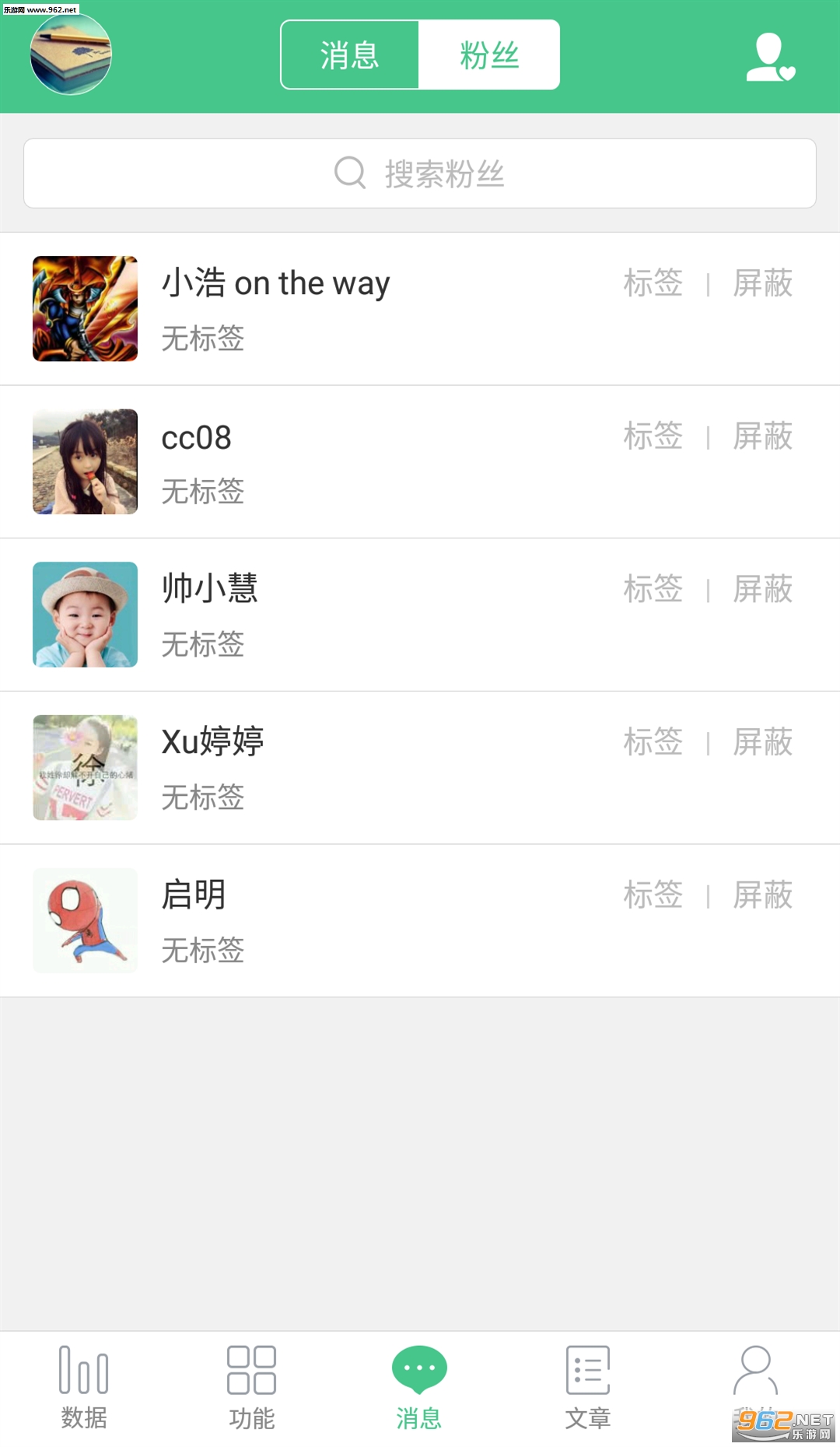Open the profile avatar in the header
Screen dimensions: 840x1447
click(71, 54)
